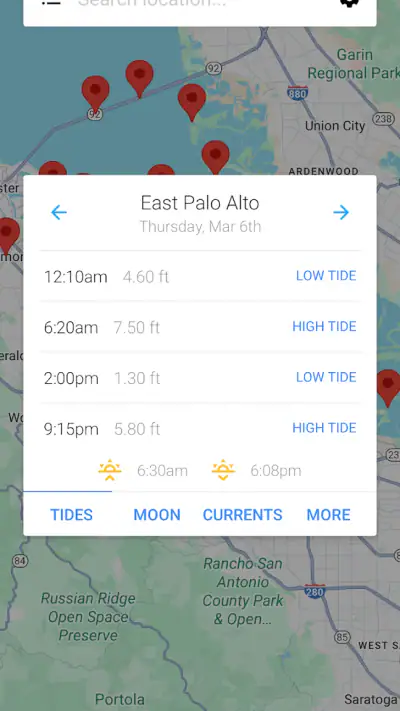Switch to the Moon tab
Screen dimensions: 400x711
157,515
